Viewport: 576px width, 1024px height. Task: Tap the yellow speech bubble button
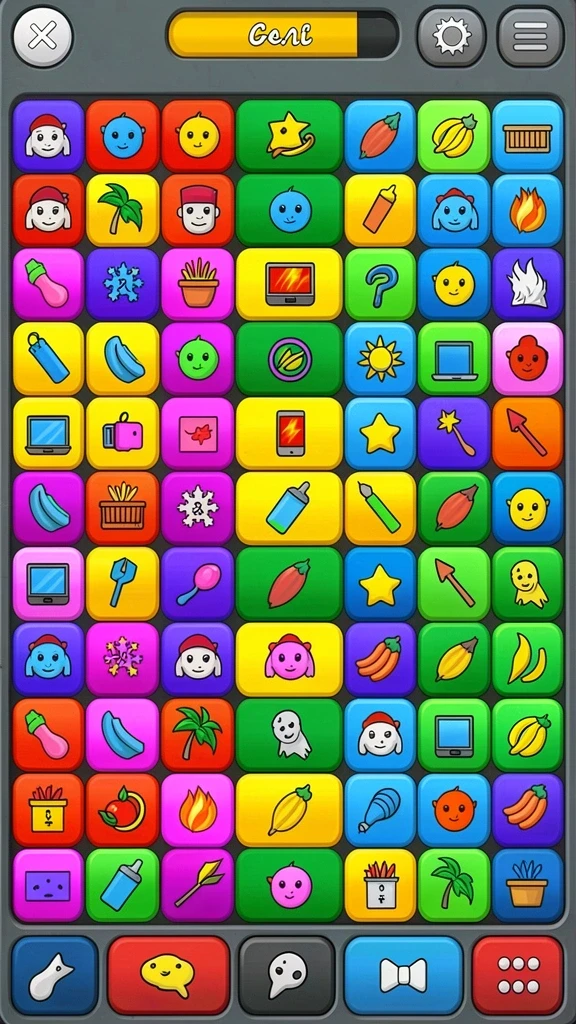168,975
